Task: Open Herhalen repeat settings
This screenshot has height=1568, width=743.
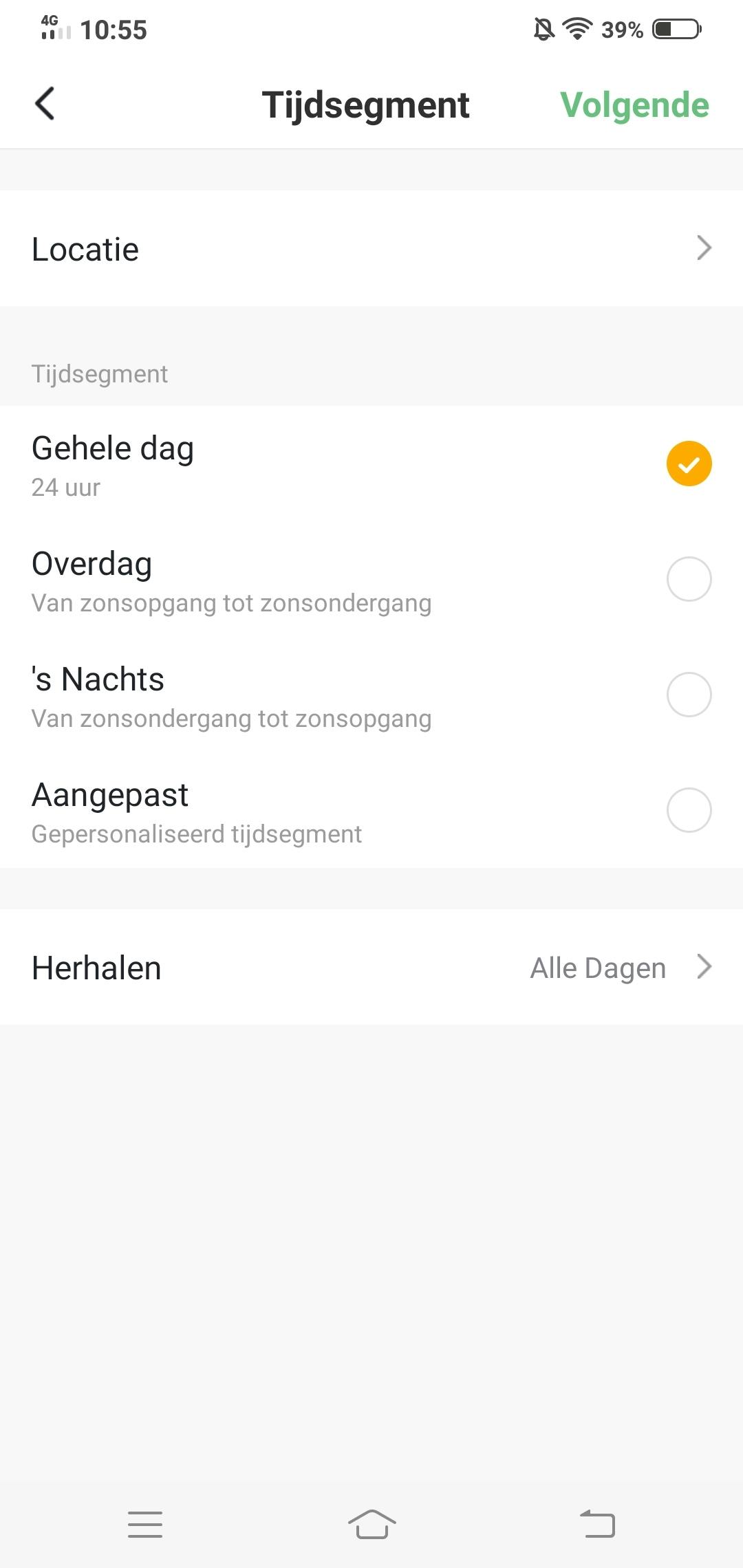Action: click(371, 968)
